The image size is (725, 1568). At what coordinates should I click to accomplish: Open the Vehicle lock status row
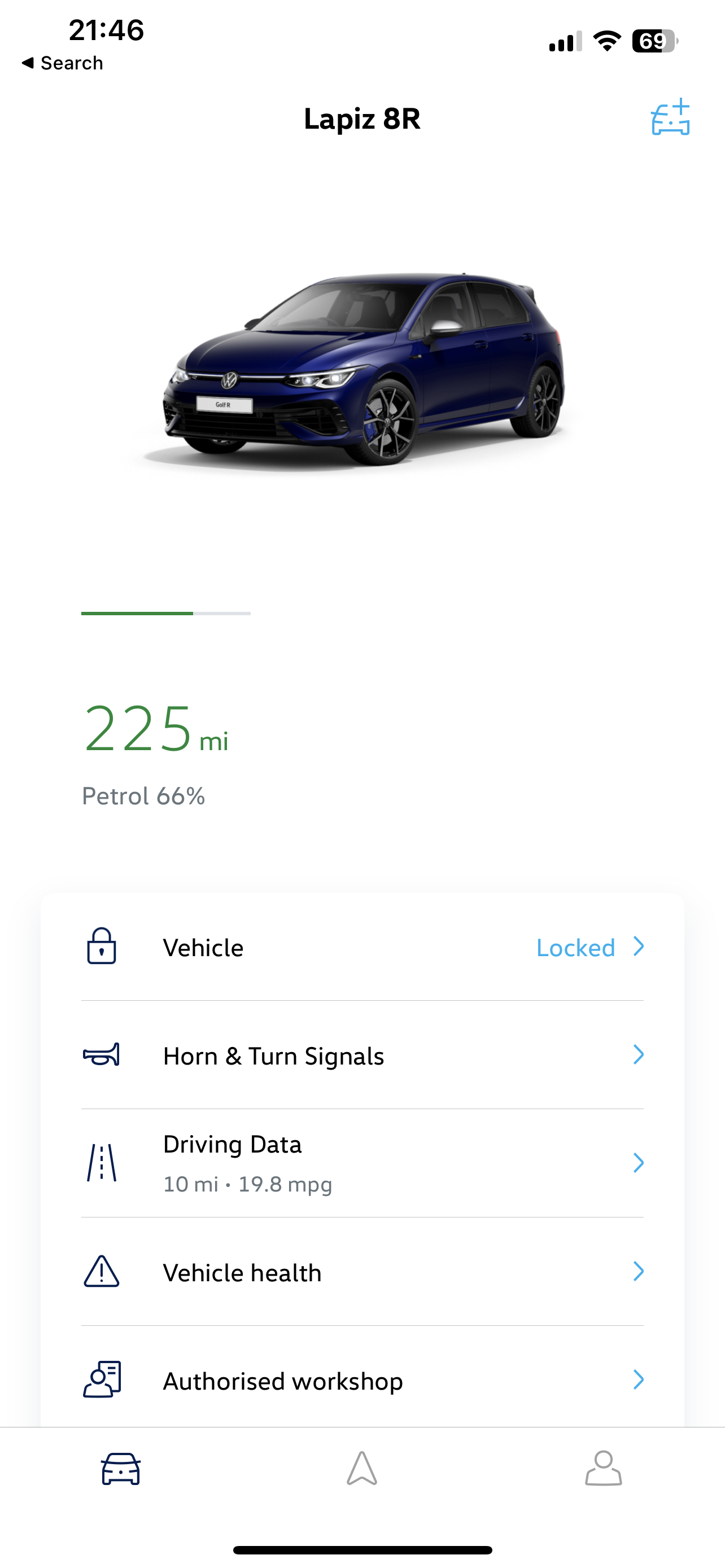(x=363, y=947)
